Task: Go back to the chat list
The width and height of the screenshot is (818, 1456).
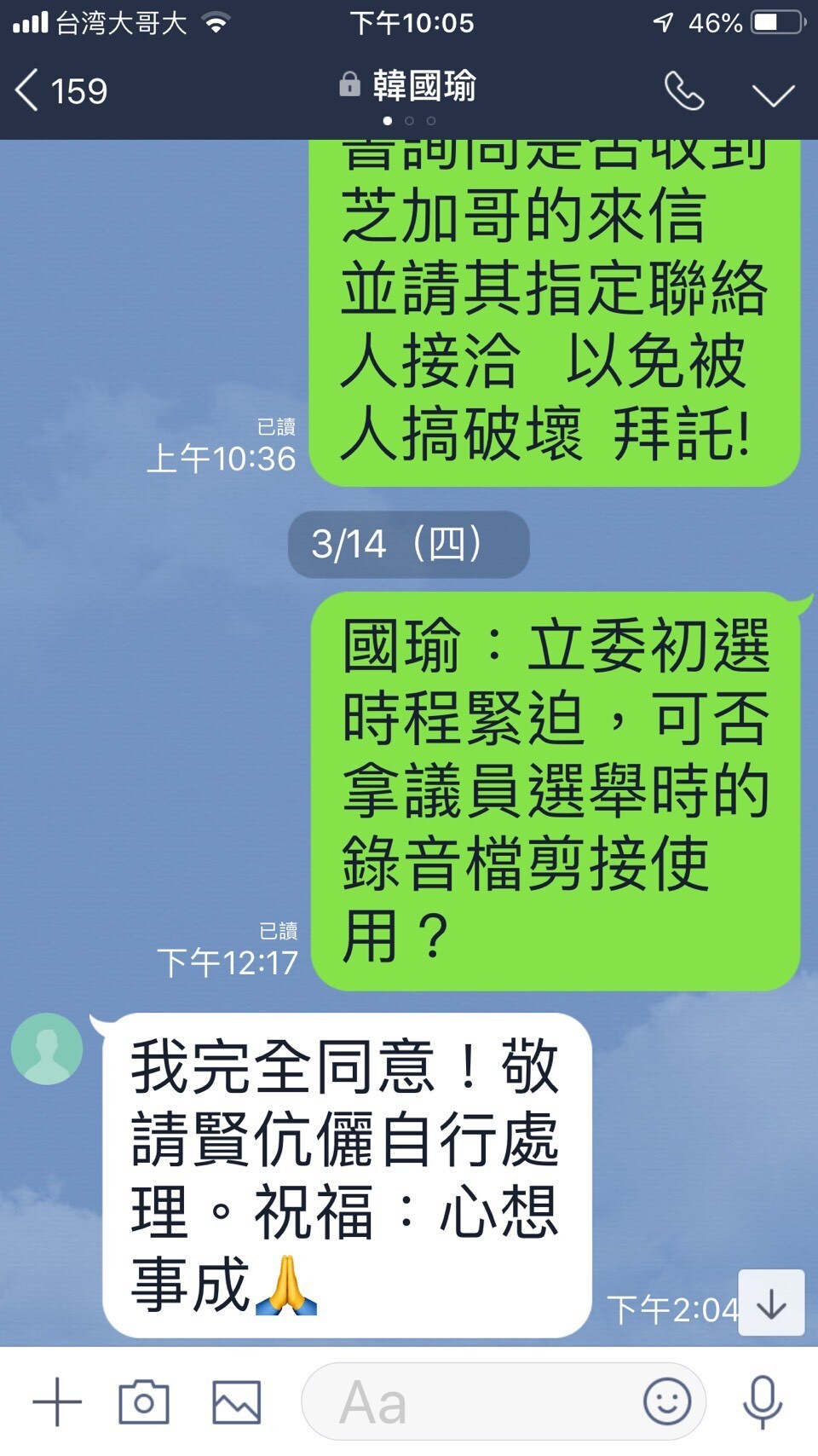Action: coord(58,90)
